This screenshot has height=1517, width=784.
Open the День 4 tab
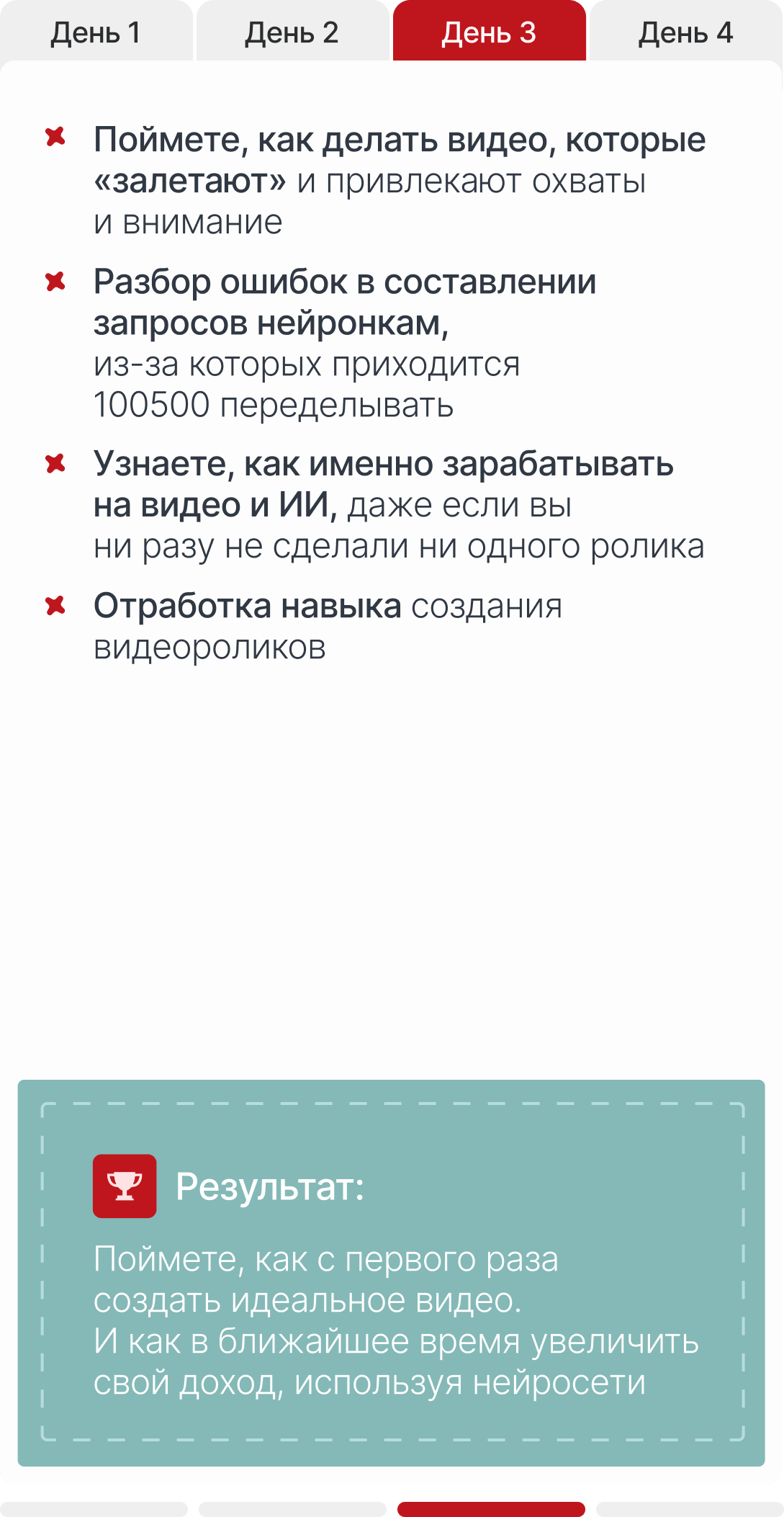[x=685, y=32]
